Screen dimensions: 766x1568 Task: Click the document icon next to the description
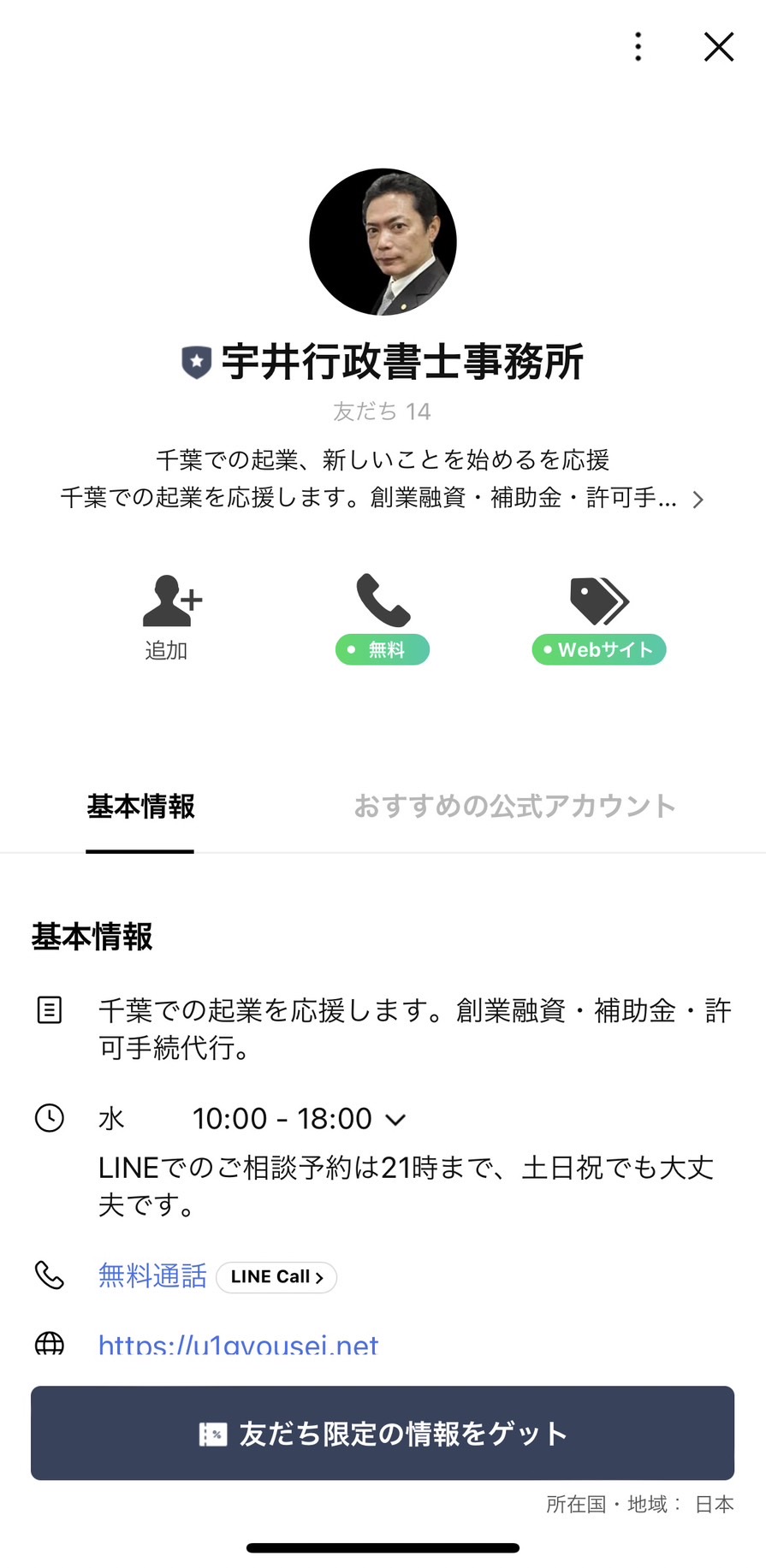50,1011
